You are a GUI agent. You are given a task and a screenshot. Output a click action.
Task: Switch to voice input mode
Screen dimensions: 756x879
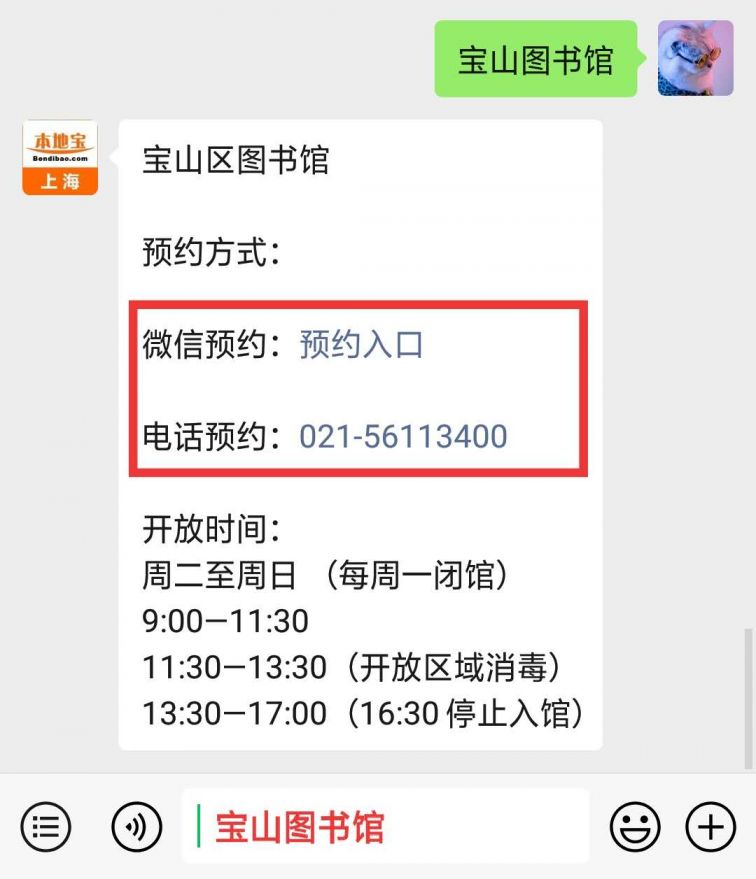tap(137, 827)
